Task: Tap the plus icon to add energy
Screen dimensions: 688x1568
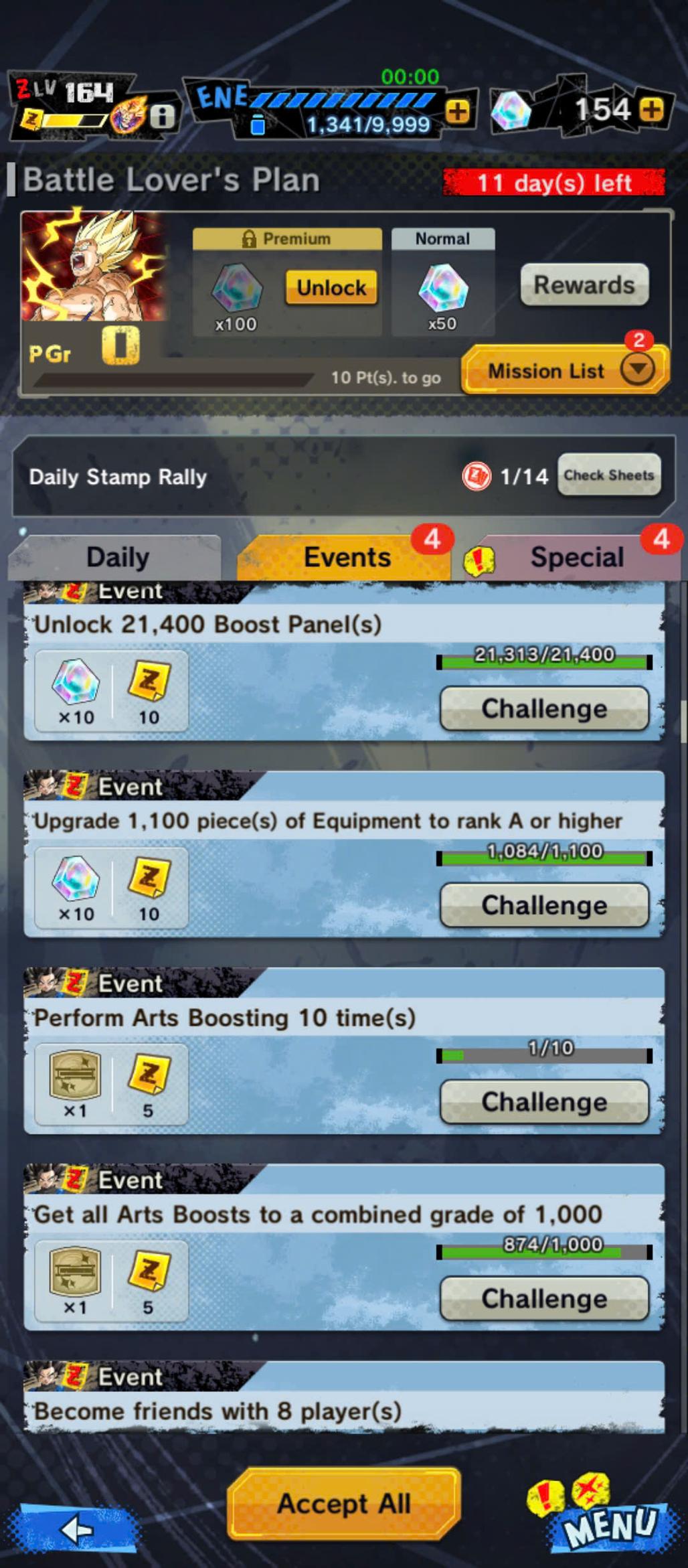Action: tap(458, 112)
